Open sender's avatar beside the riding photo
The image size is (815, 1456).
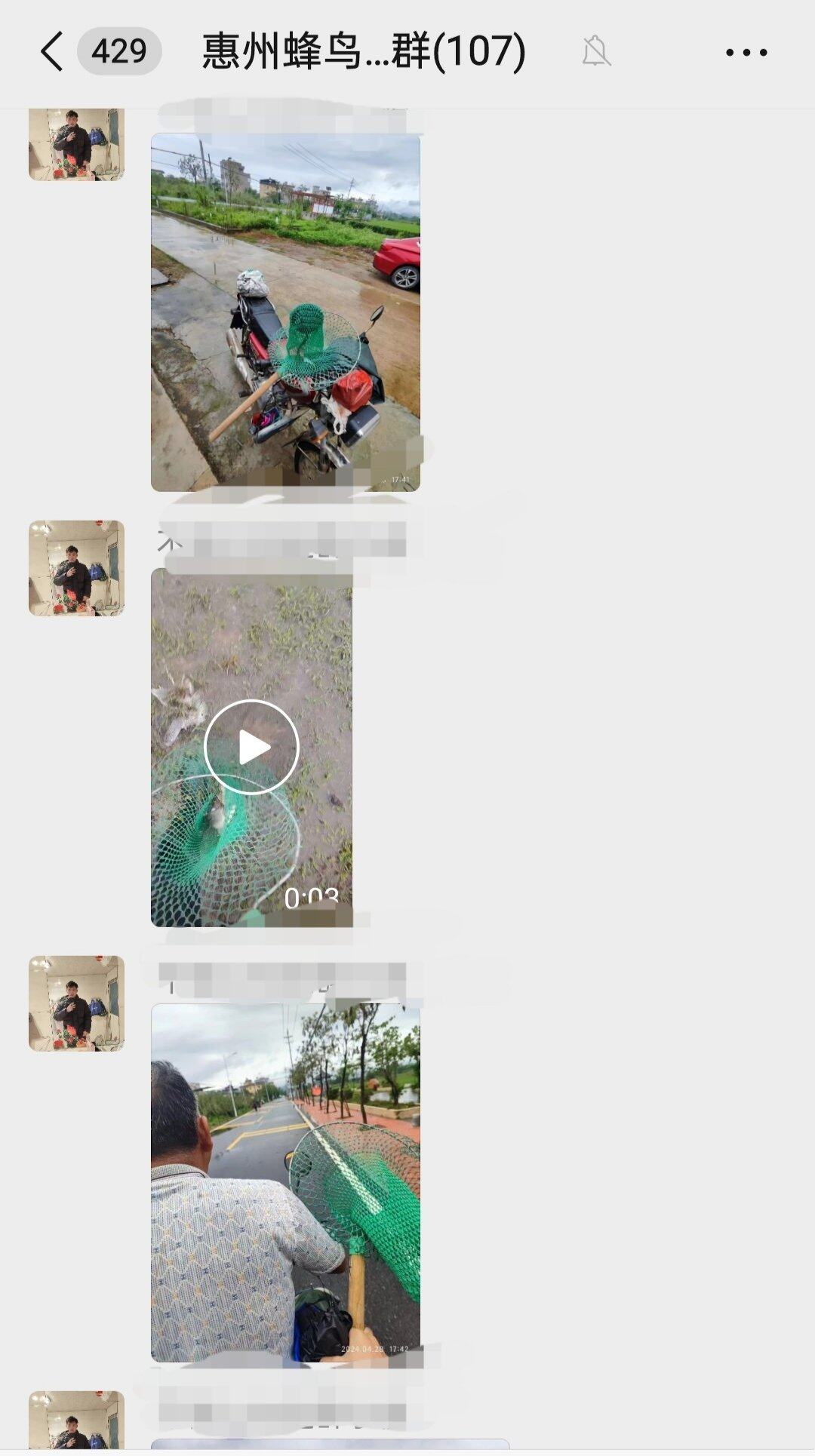point(76,1003)
